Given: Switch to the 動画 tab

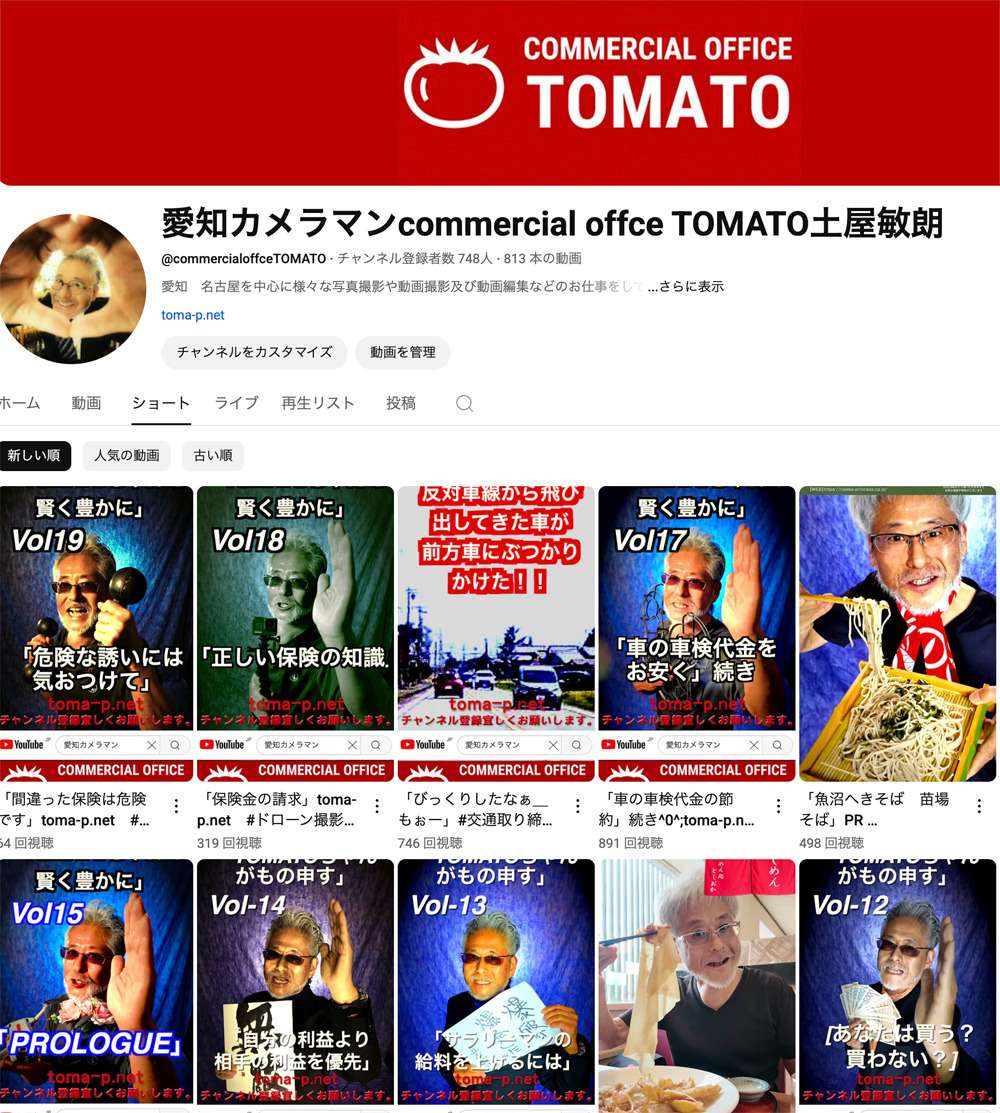Looking at the screenshot, I should tap(86, 403).
